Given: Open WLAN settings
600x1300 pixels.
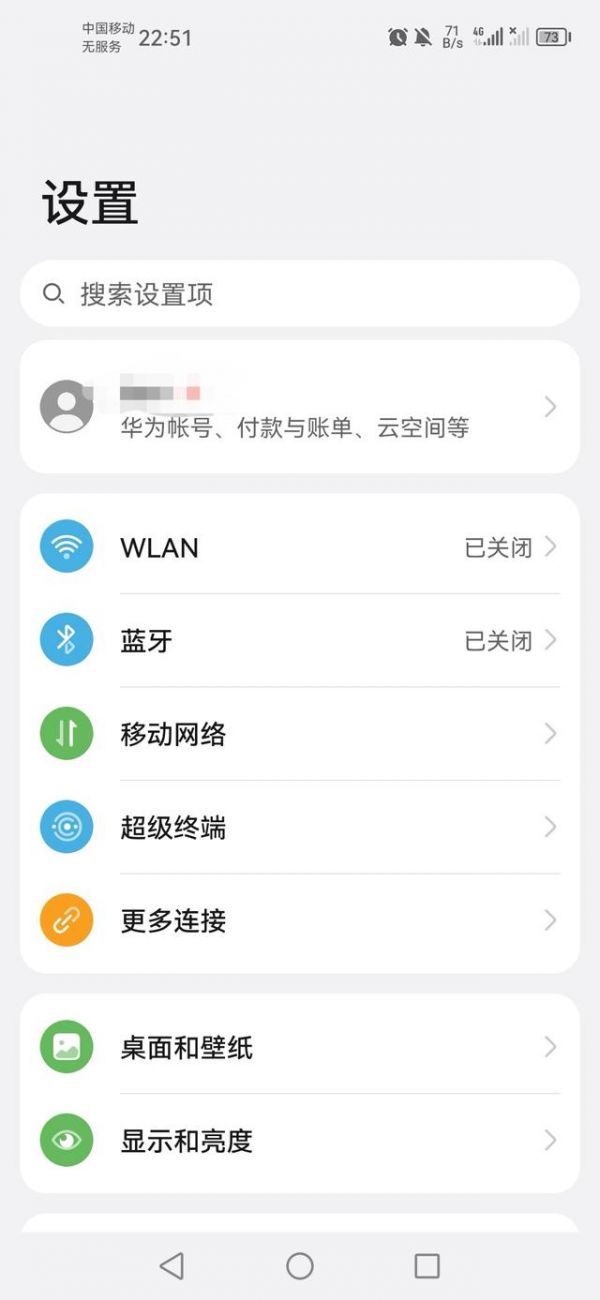Looking at the screenshot, I should pyautogui.click(x=300, y=547).
